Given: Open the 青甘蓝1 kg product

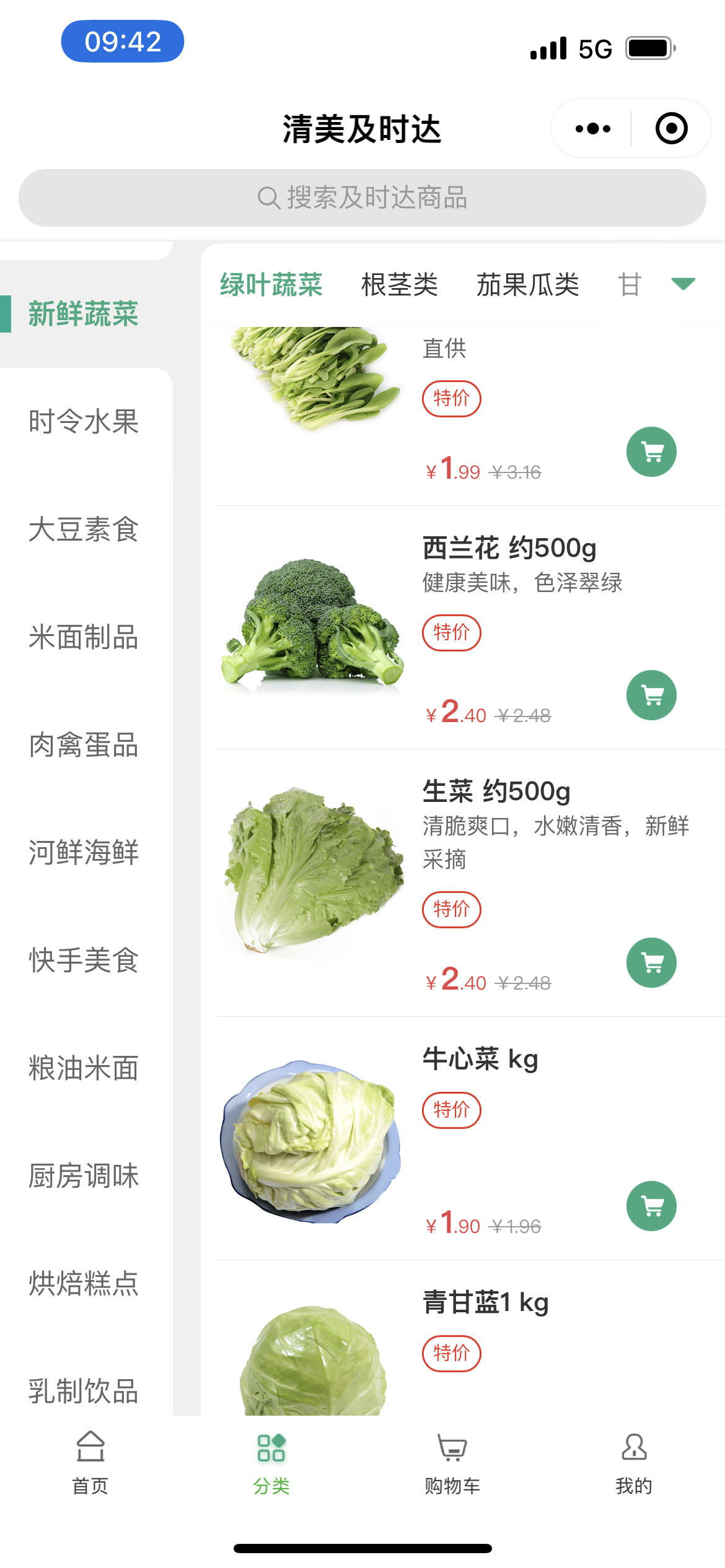Looking at the screenshot, I should [486, 1303].
